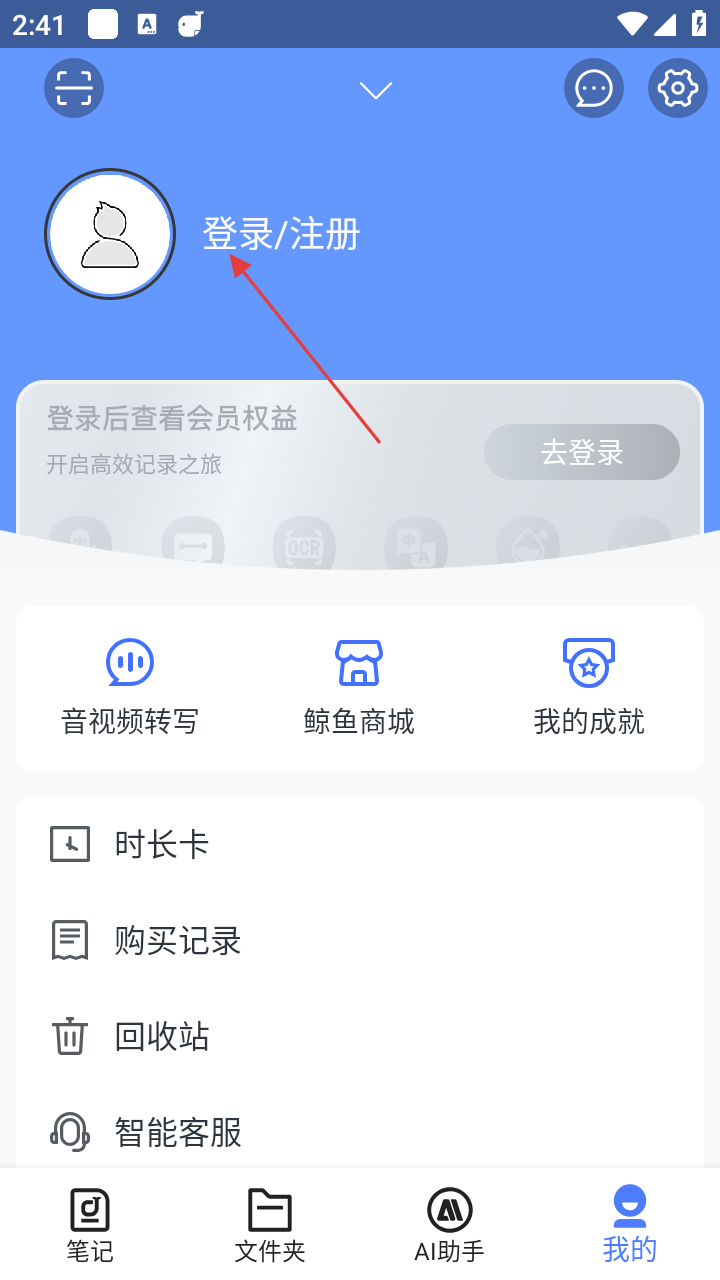Image resolution: width=720 pixels, height=1280 pixels.
Task: Open the messages bubble icon
Action: 594,88
